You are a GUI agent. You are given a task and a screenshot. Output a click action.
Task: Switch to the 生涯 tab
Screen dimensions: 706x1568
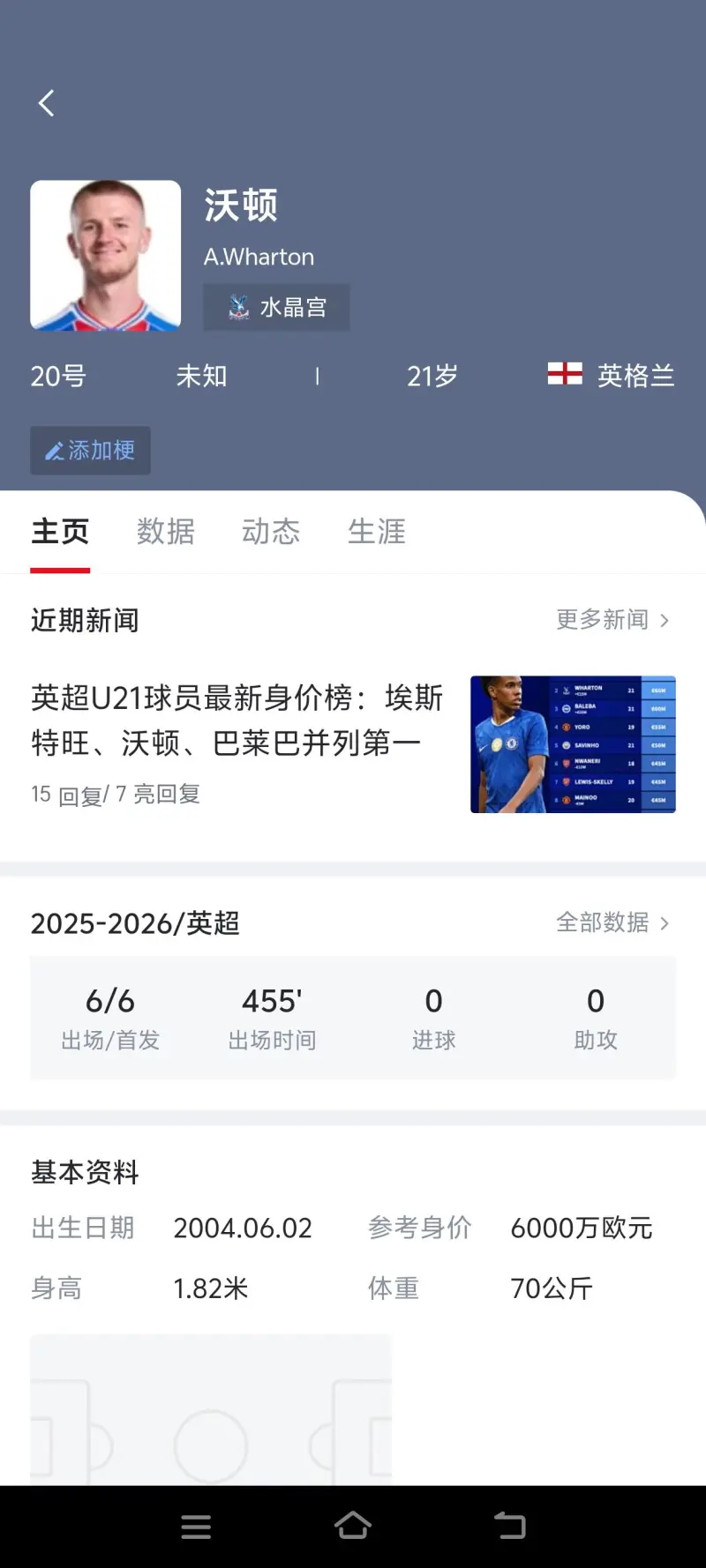tap(377, 532)
